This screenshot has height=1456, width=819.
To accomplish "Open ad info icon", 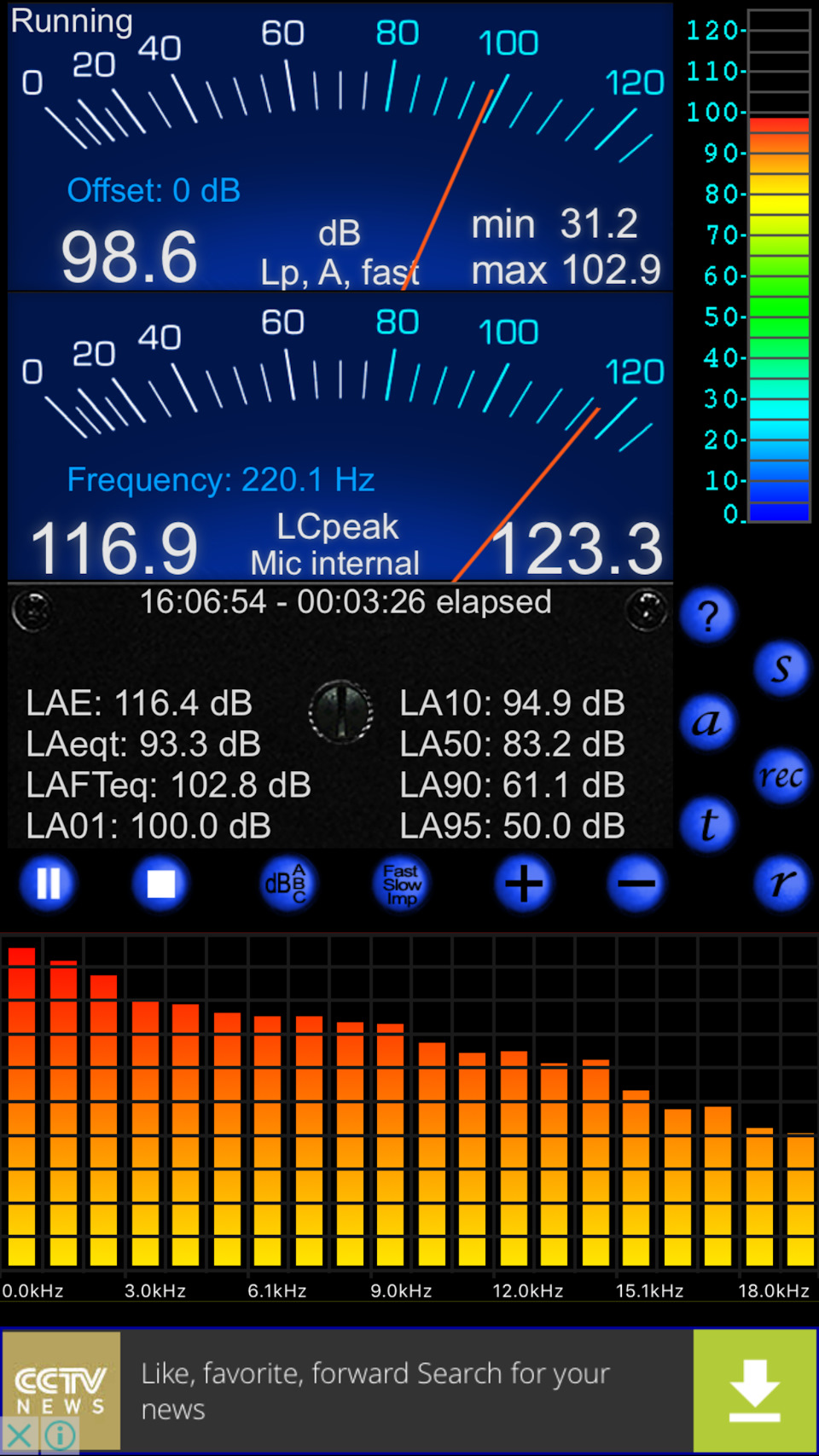I will 60,1436.
